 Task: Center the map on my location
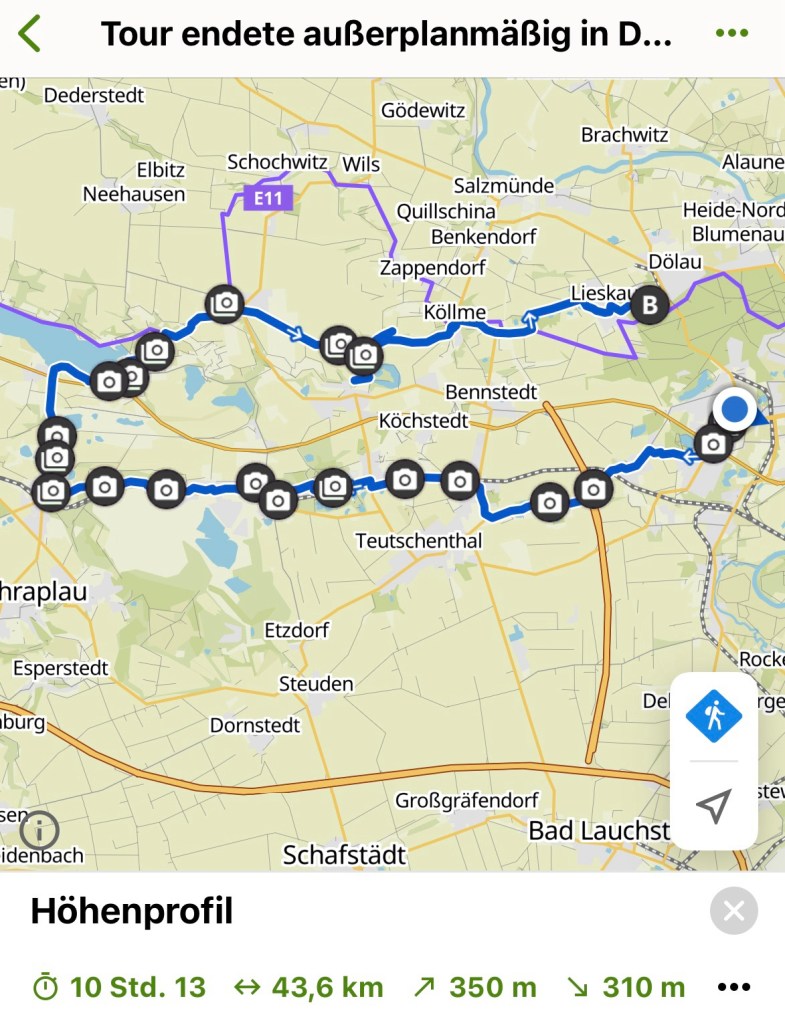pyautogui.click(x=713, y=806)
